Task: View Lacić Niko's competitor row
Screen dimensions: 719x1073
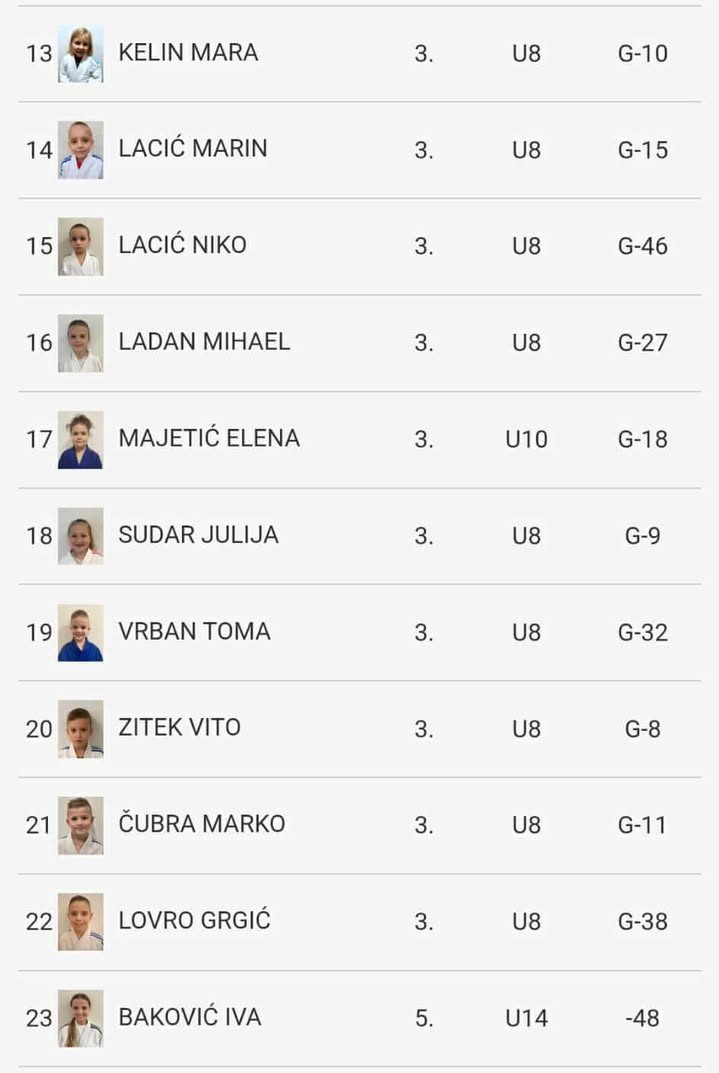Action: pos(182,245)
